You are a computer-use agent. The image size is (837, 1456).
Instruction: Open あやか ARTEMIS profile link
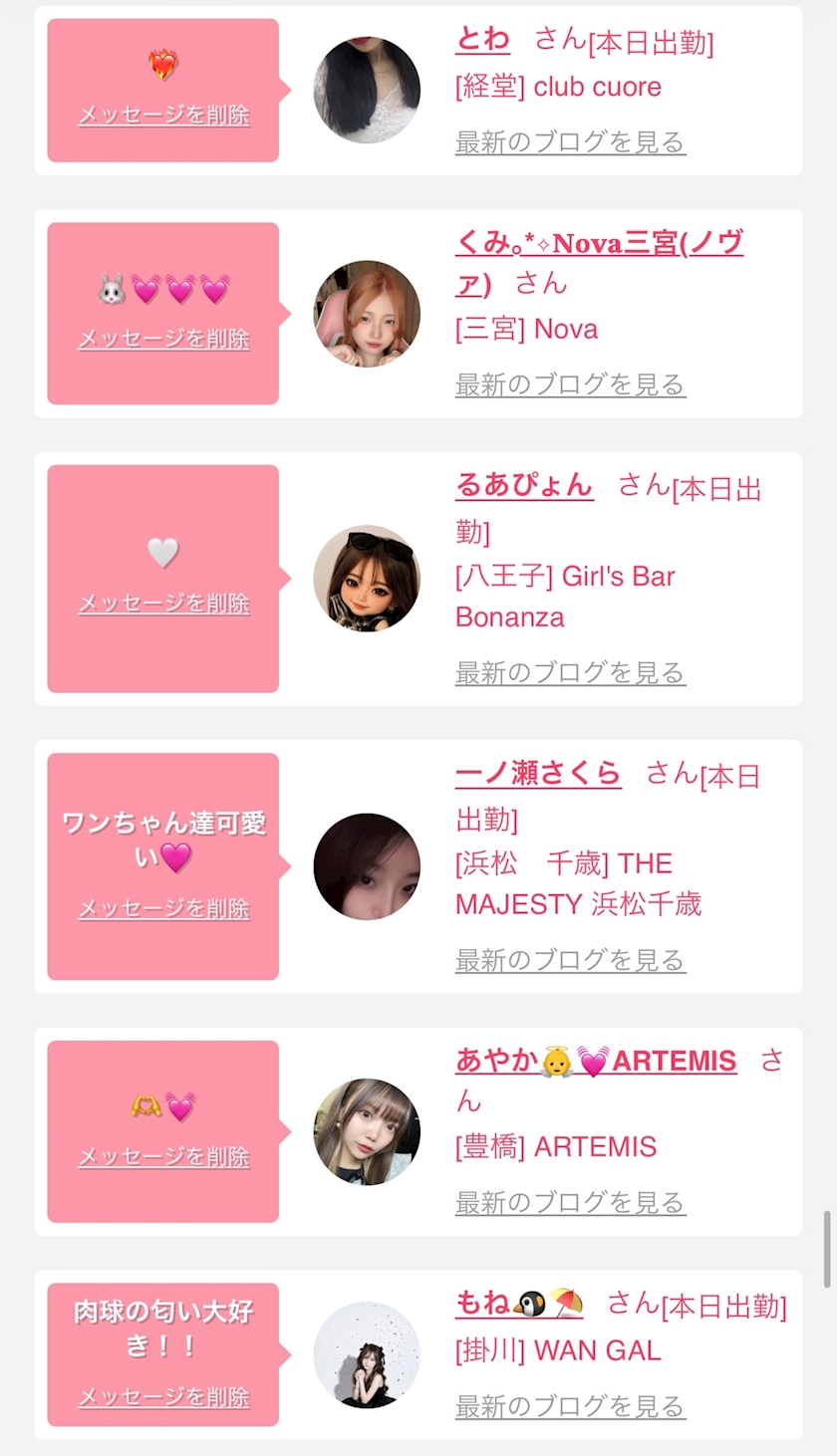596,1062
